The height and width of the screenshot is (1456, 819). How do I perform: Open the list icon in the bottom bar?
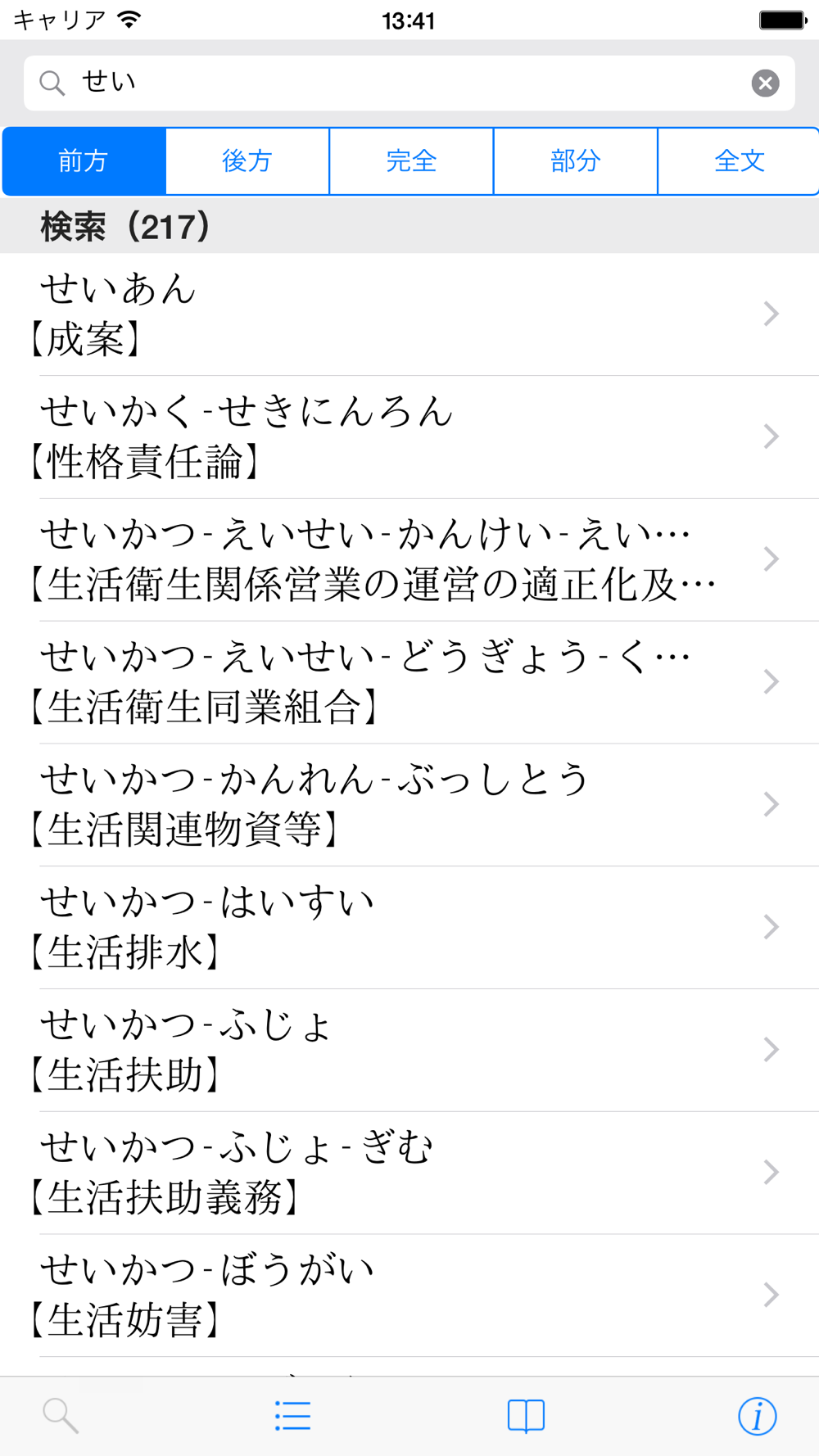pyautogui.click(x=292, y=1416)
